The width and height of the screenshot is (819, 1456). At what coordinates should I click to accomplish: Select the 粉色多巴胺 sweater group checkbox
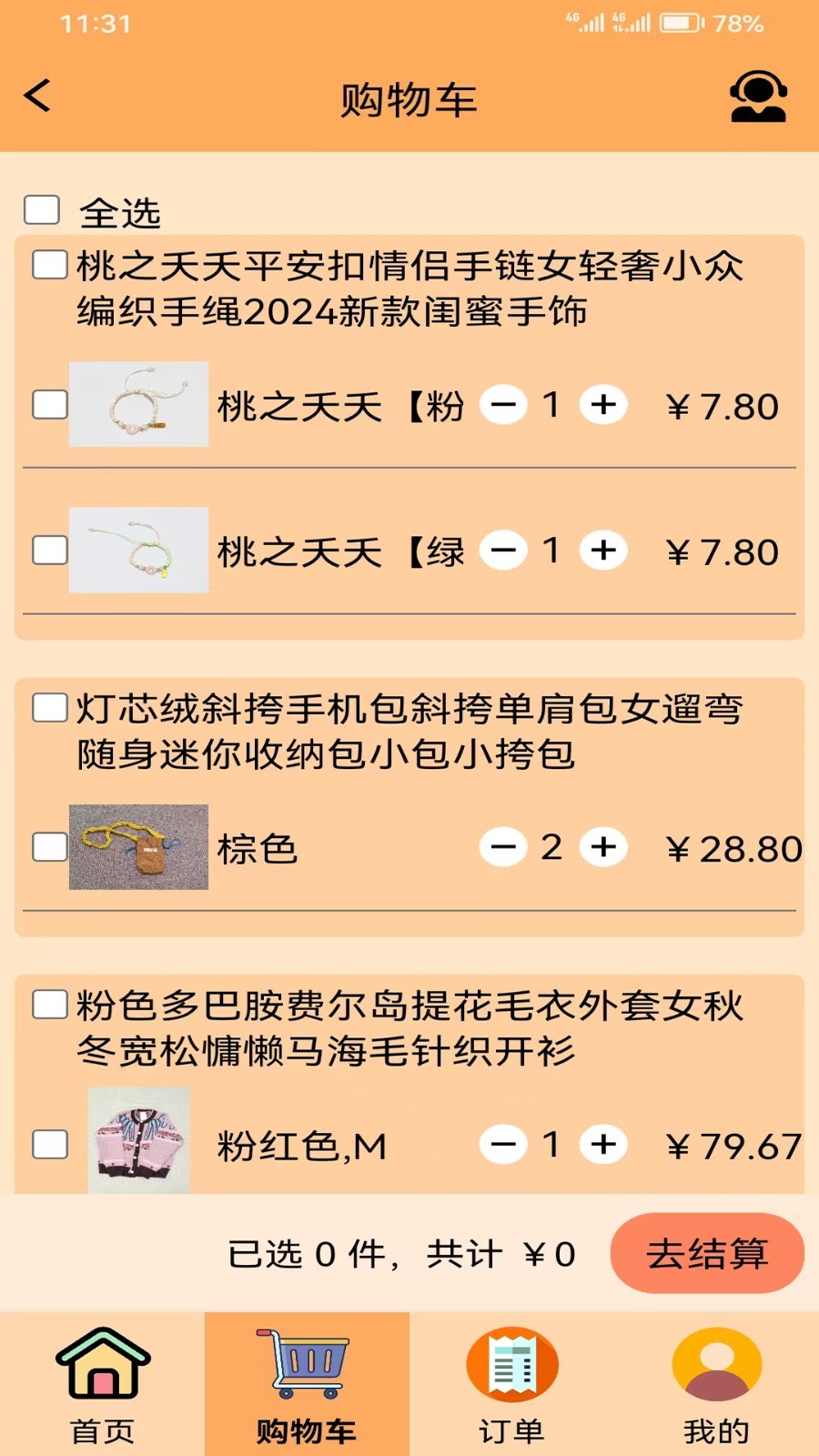pyautogui.click(x=50, y=1005)
